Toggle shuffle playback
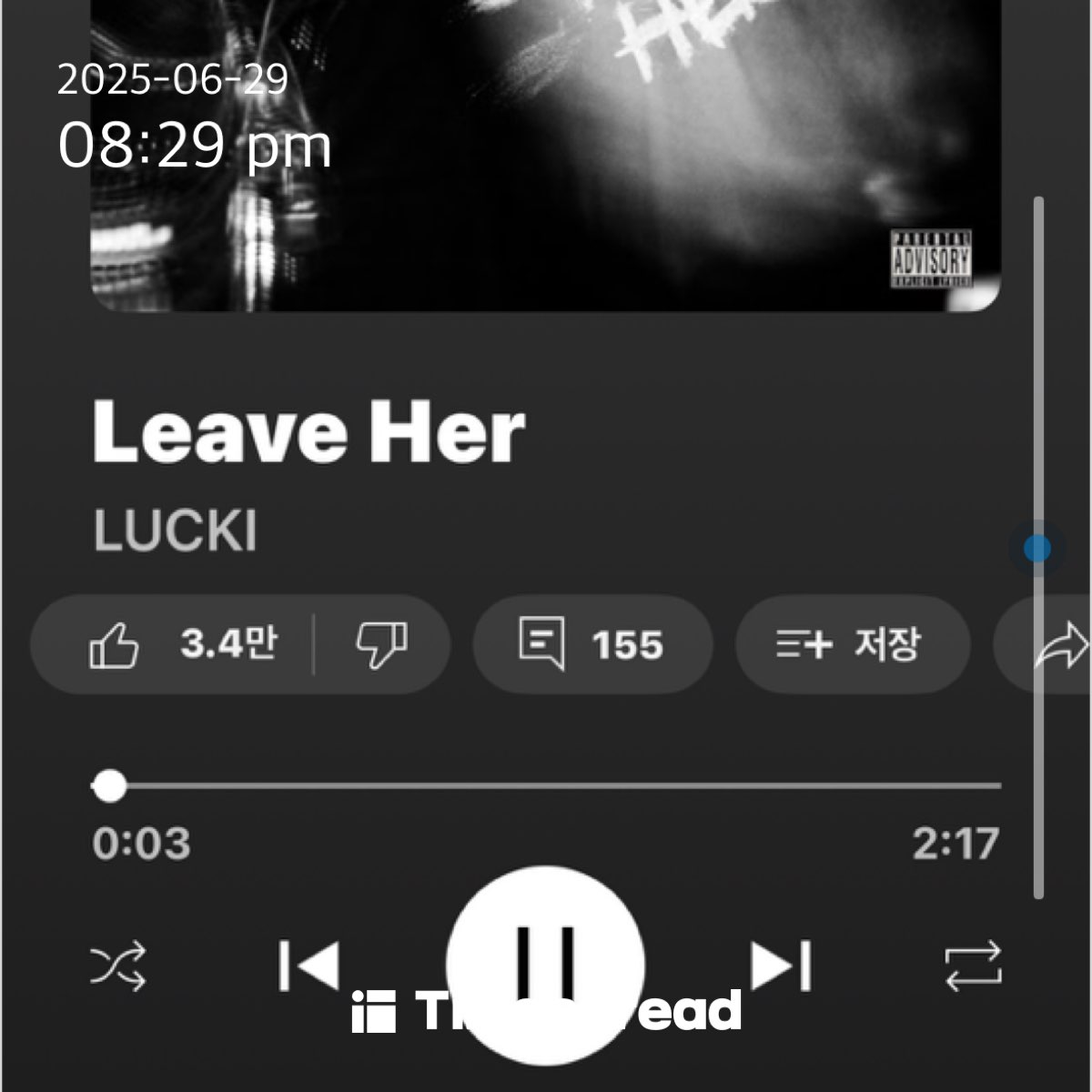The width and height of the screenshot is (1092, 1092). click(118, 966)
